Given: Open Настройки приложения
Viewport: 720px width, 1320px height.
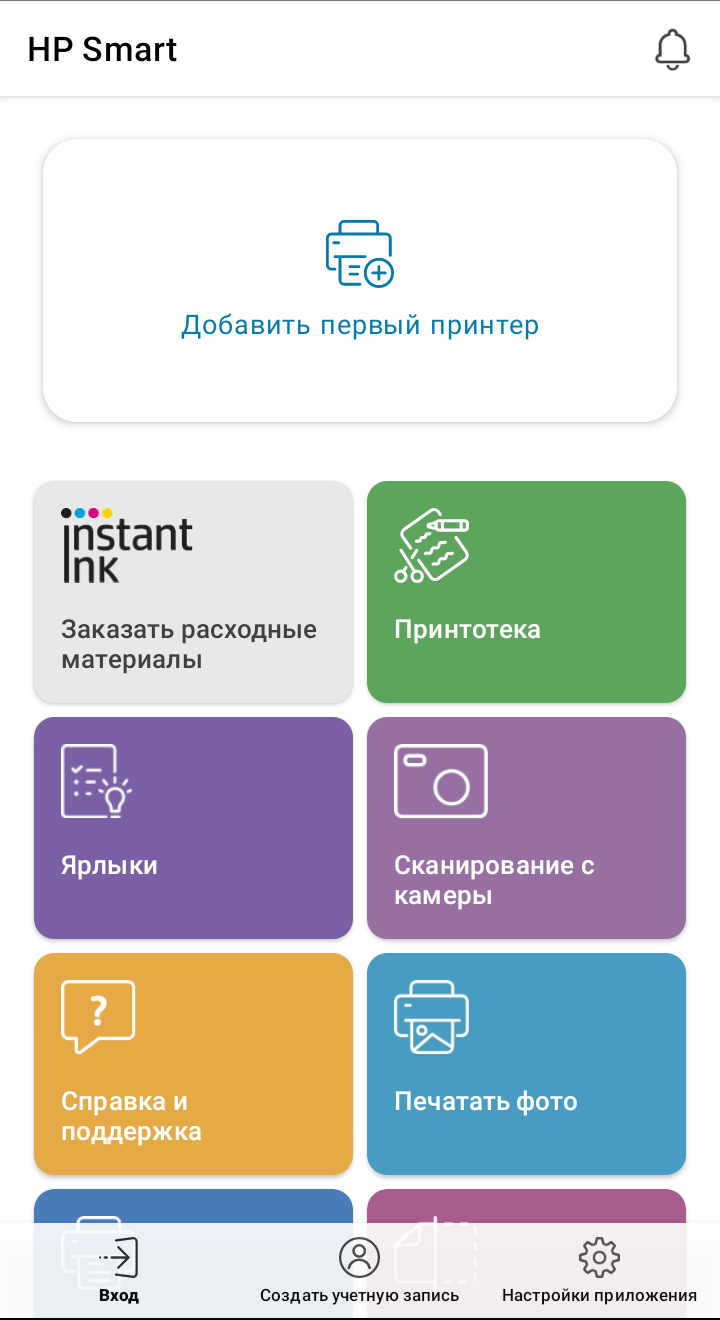Looking at the screenshot, I should 599,1270.
